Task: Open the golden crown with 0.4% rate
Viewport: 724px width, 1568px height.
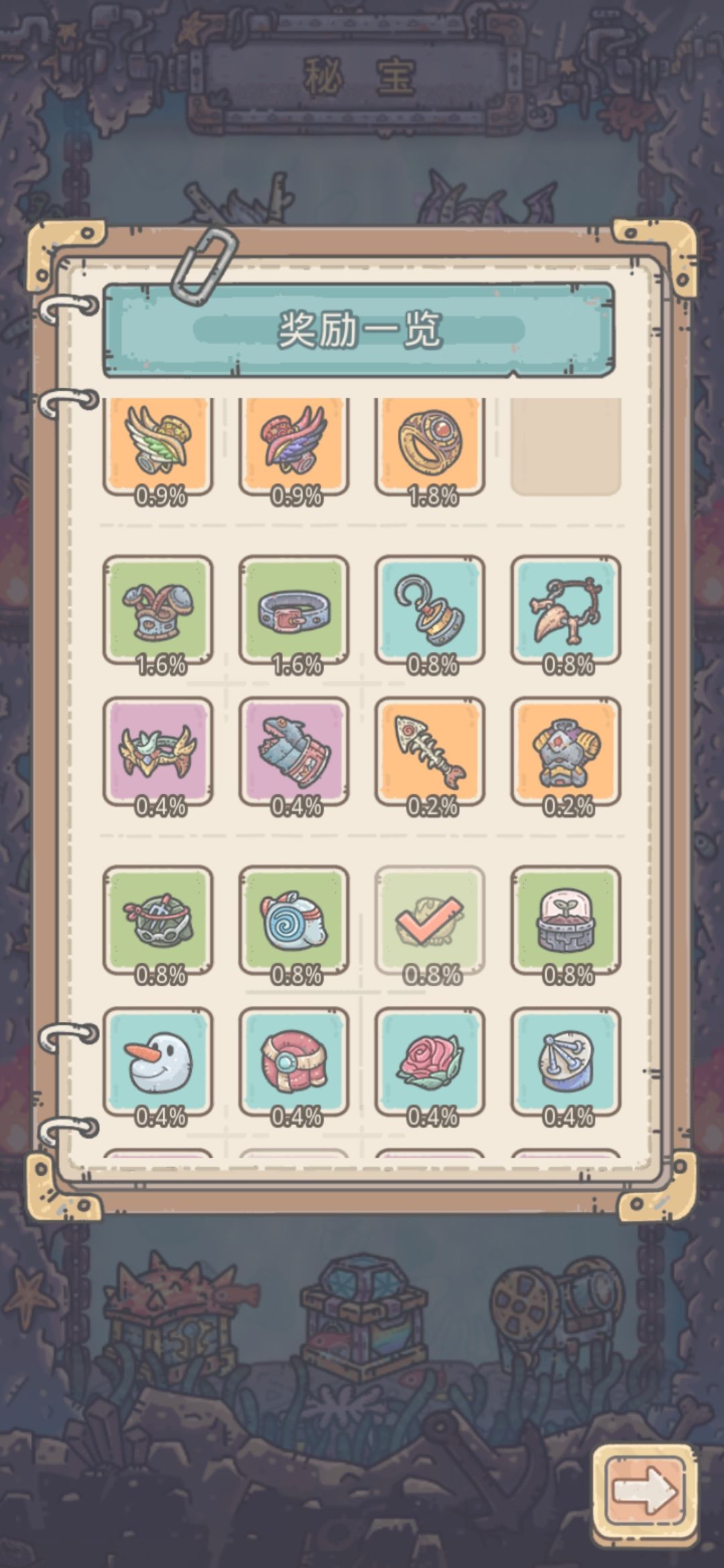Action: pos(159,750)
